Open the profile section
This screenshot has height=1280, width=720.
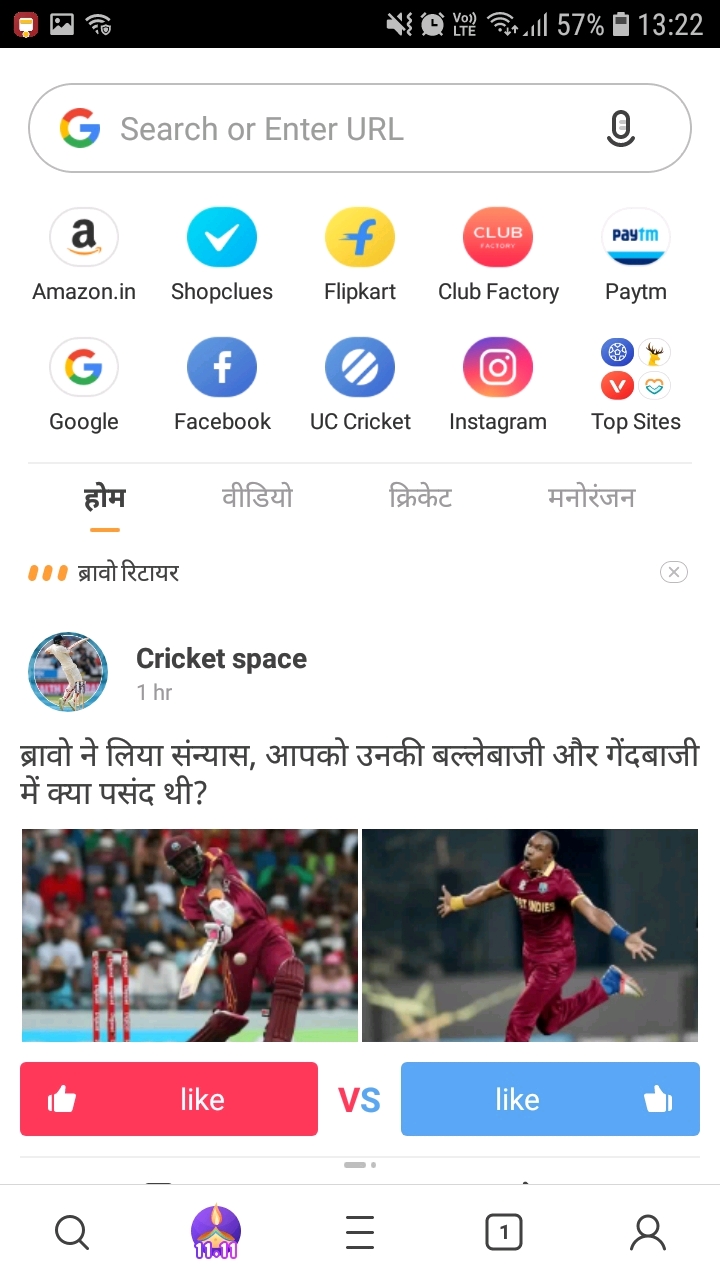648,1232
